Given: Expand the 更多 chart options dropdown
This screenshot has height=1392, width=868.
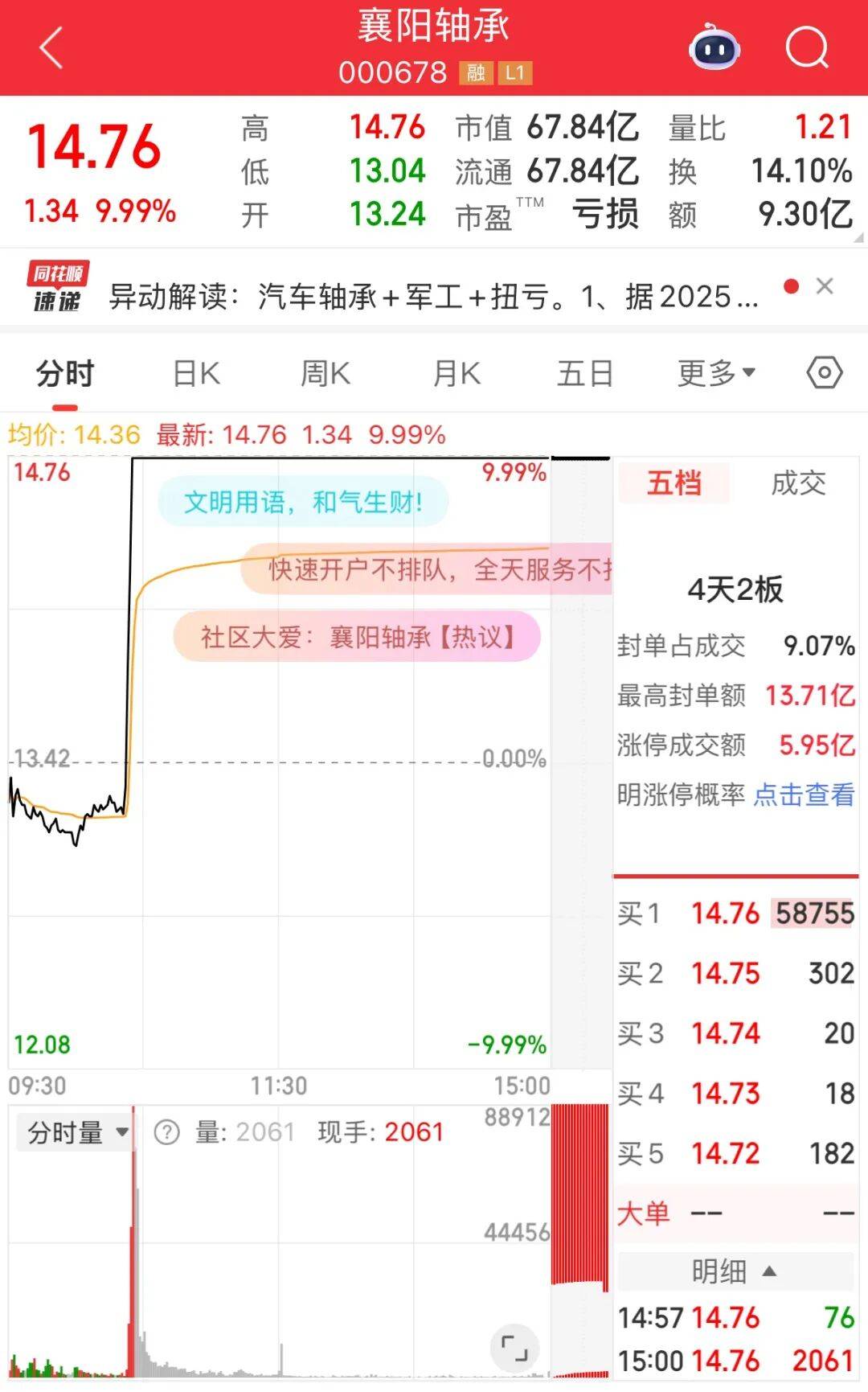Looking at the screenshot, I should 715,373.
